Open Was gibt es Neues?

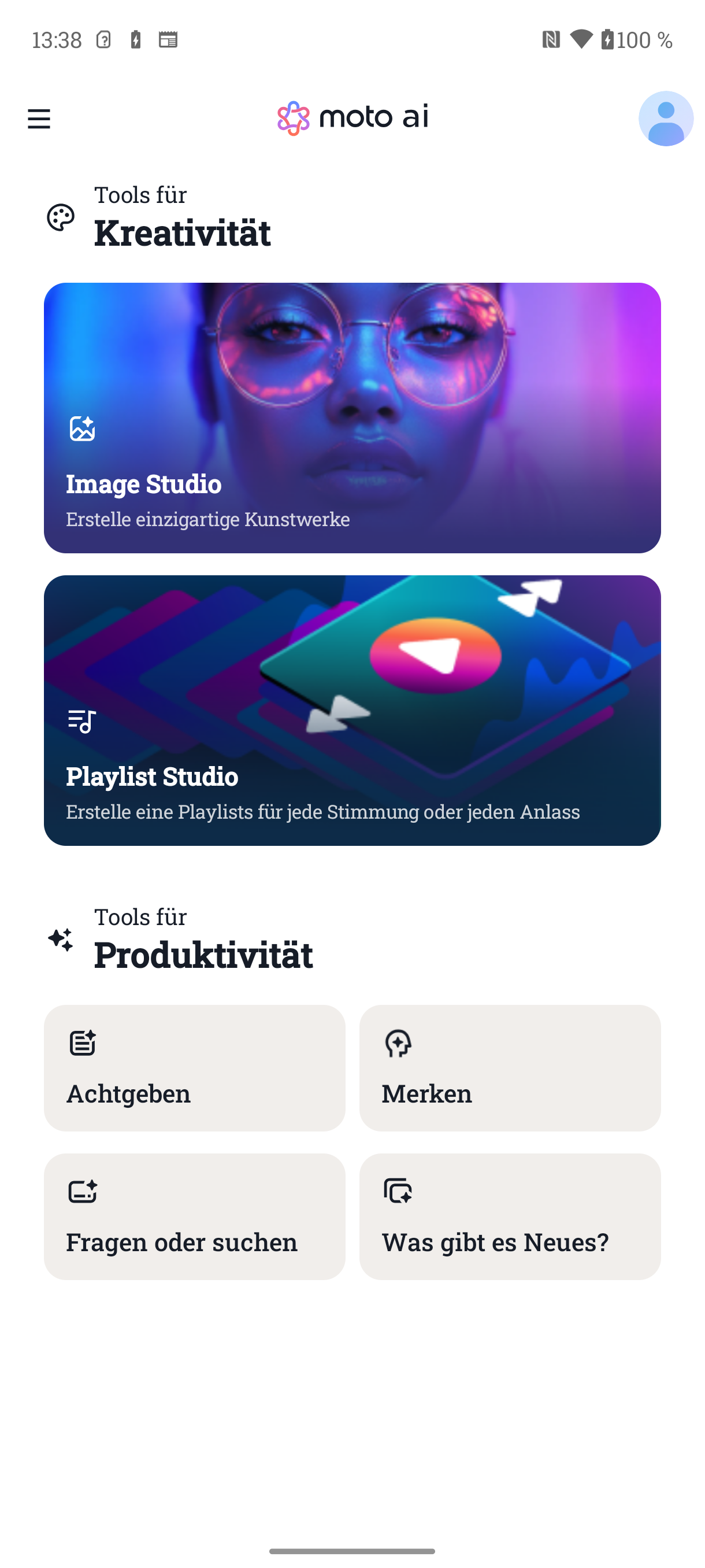coord(510,1216)
